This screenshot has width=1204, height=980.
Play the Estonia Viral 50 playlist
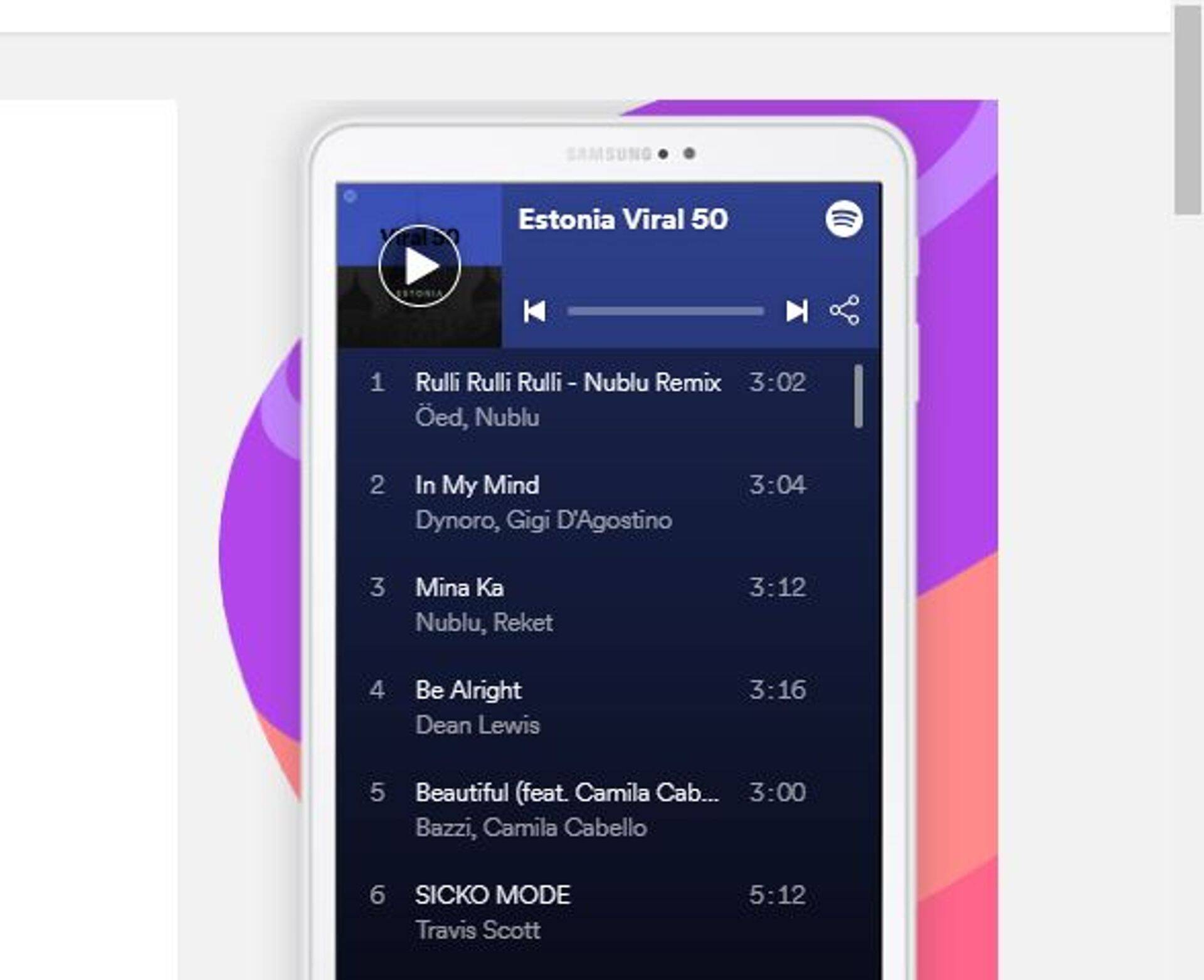(419, 266)
